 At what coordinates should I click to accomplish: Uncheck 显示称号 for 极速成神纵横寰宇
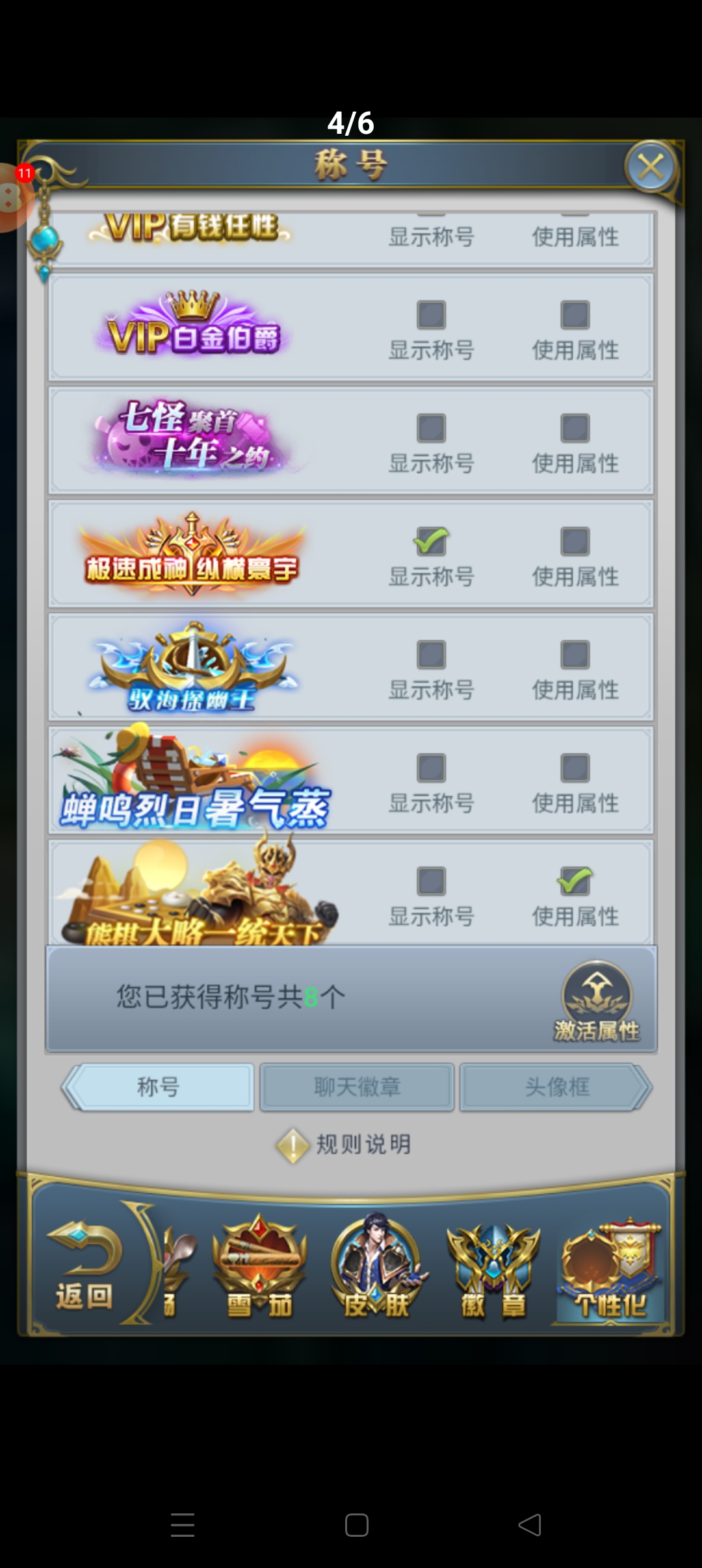point(431,541)
